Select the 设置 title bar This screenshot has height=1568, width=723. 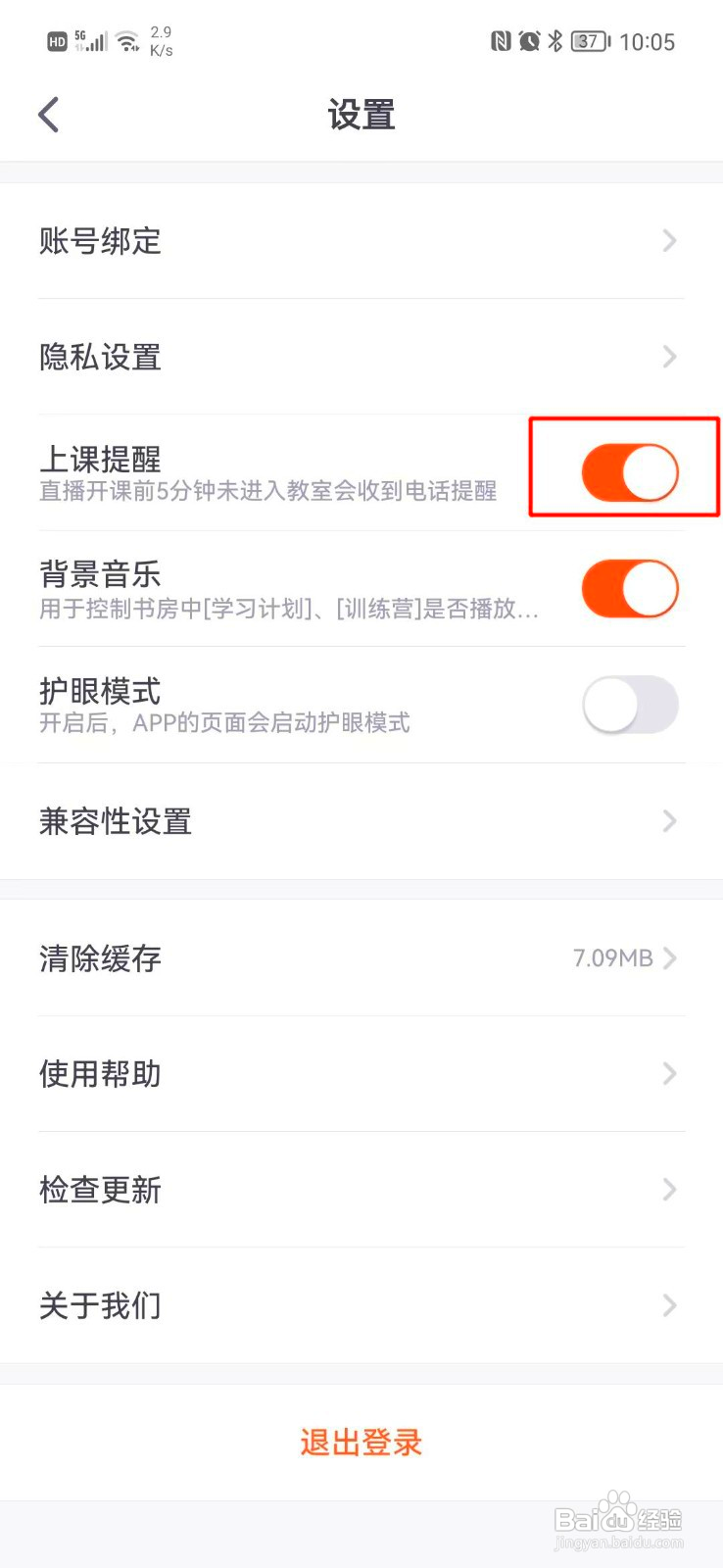click(x=361, y=114)
